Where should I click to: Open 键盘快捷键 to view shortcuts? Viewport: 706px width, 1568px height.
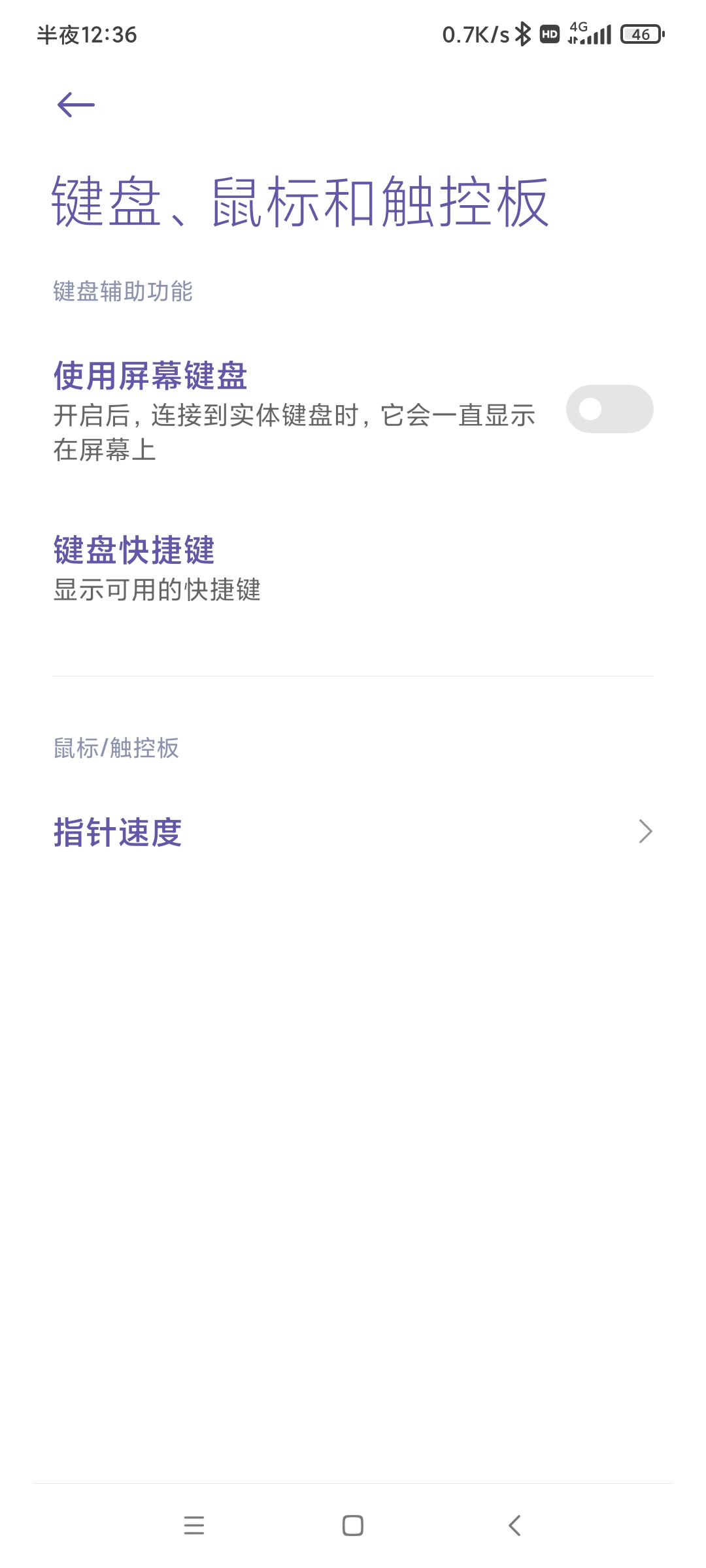[x=157, y=568]
